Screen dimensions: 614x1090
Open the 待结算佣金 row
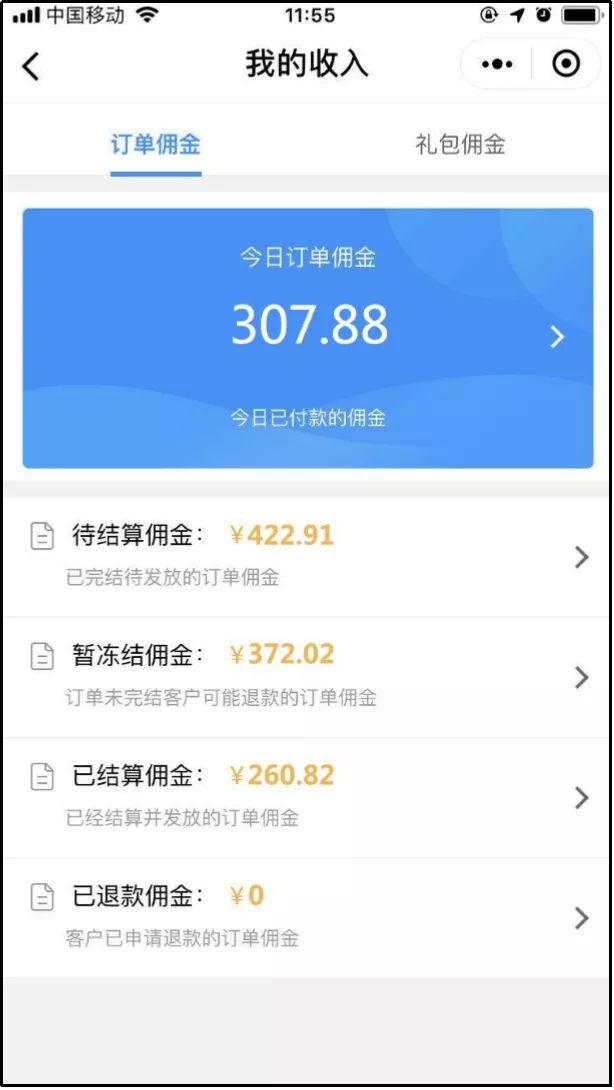308,556
